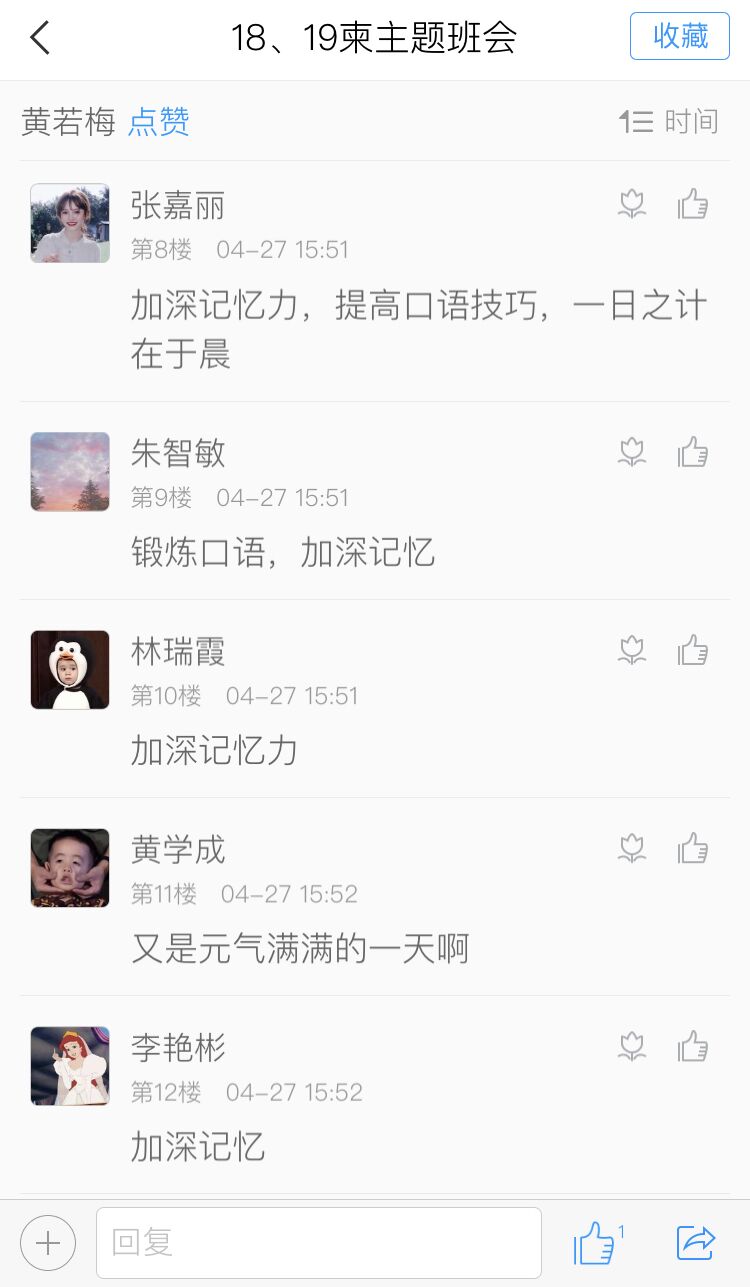Tap the 收藏 button
750x1287 pixels.
coord(680,36)
